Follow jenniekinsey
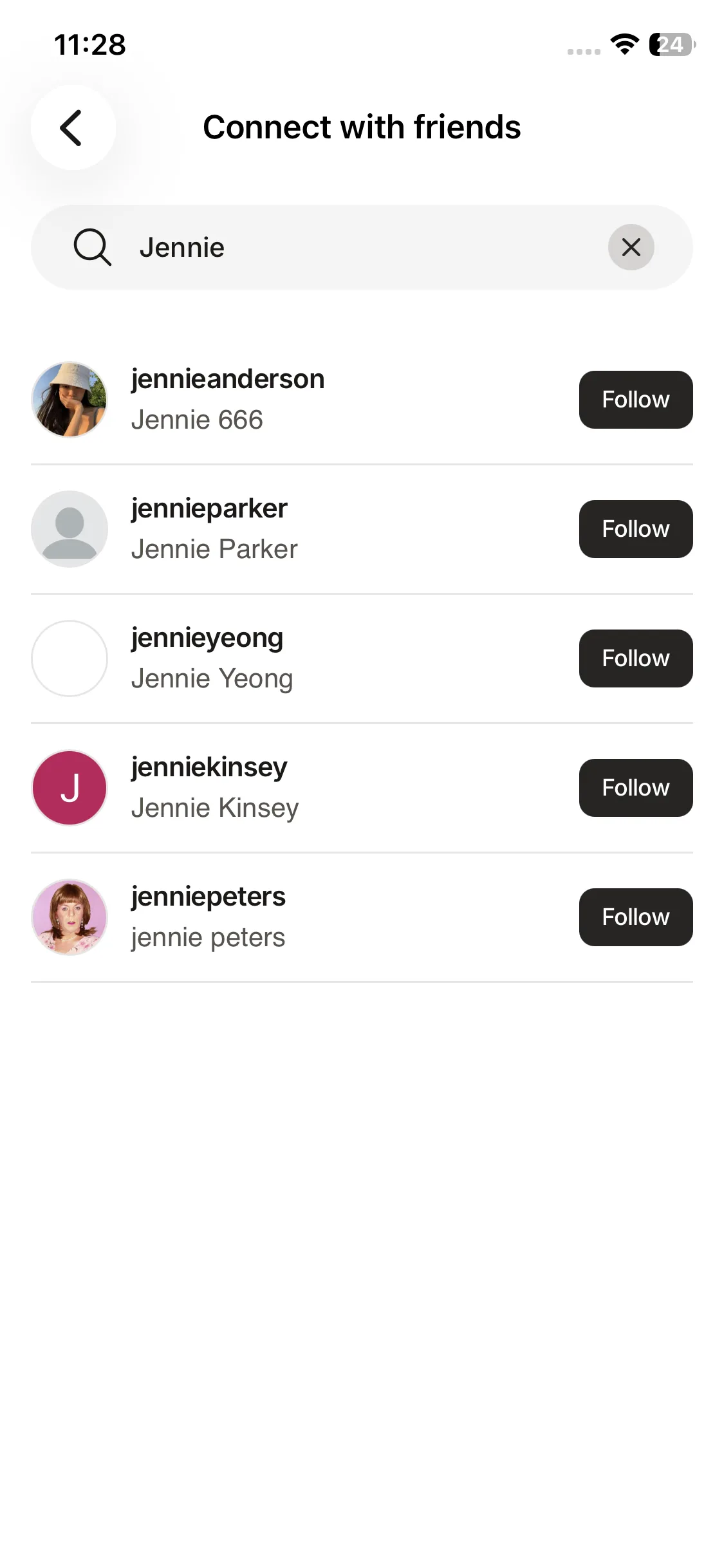724x1568 pixels. click(635, 788)
